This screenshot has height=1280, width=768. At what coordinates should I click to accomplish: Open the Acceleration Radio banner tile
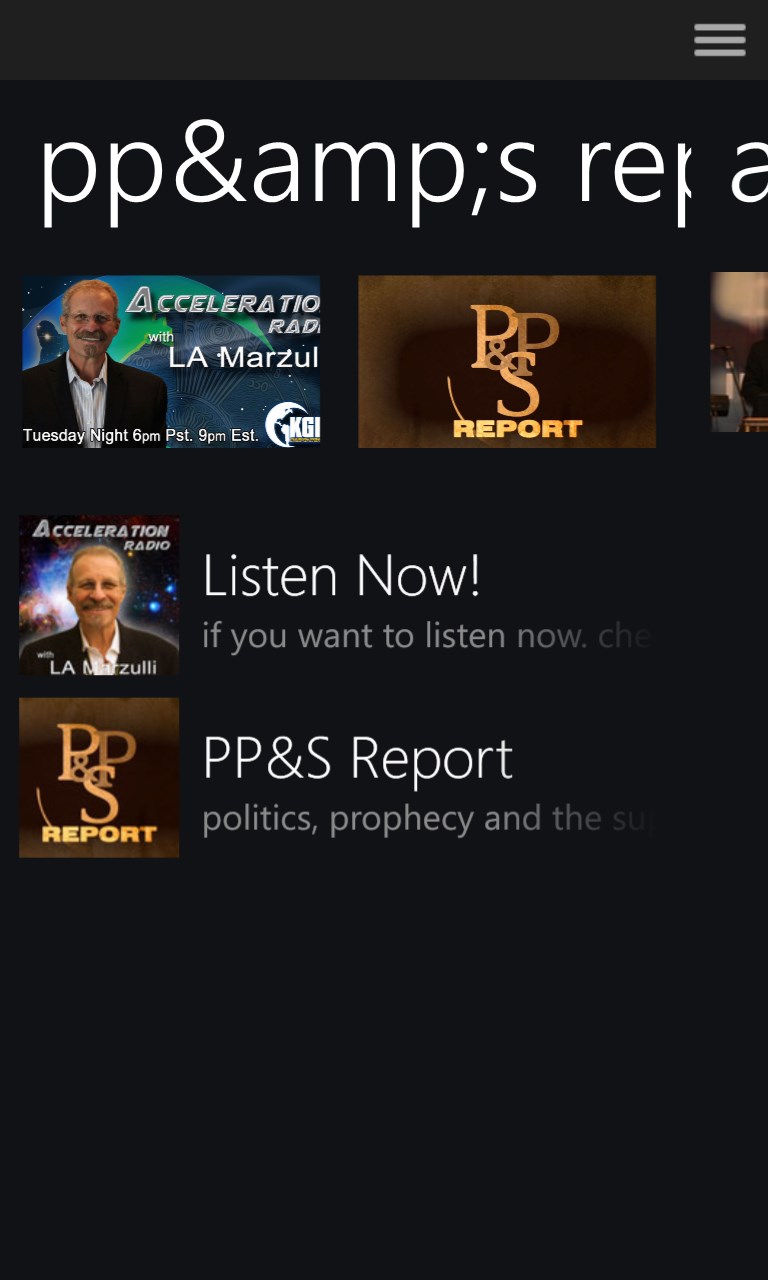(x=171, y=361)
